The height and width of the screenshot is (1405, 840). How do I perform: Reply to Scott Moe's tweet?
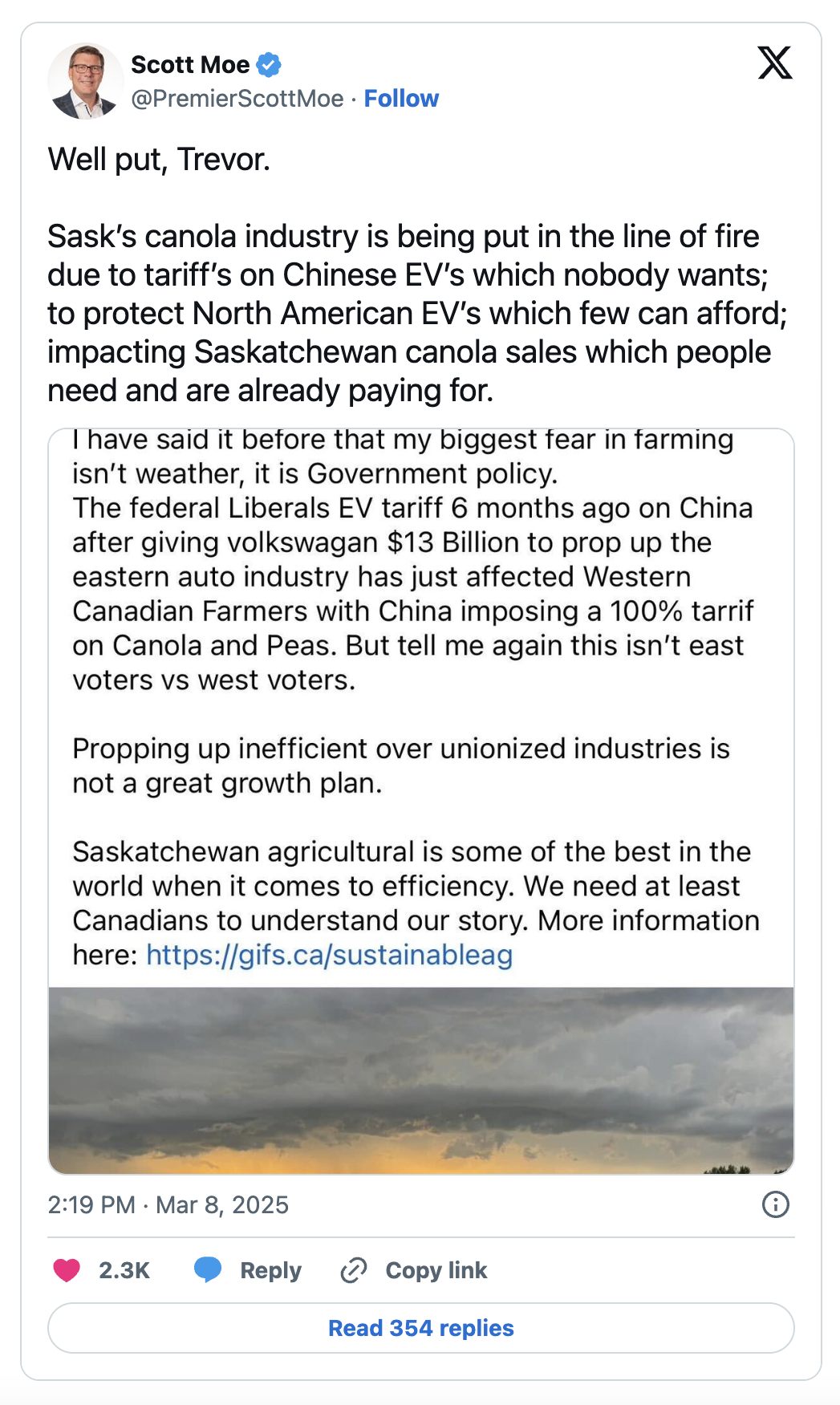248,1270
